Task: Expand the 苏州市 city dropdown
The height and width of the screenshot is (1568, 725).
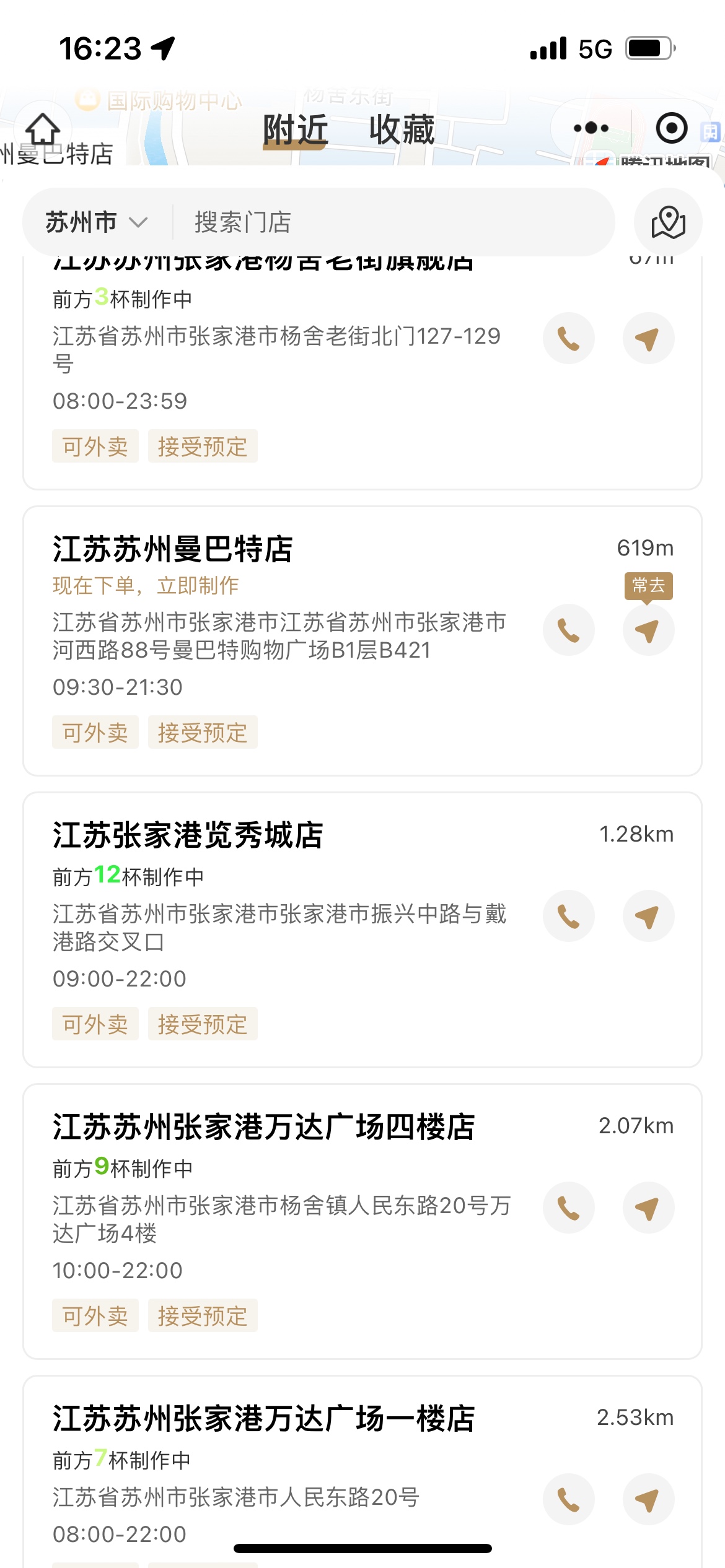Action: 97,222
